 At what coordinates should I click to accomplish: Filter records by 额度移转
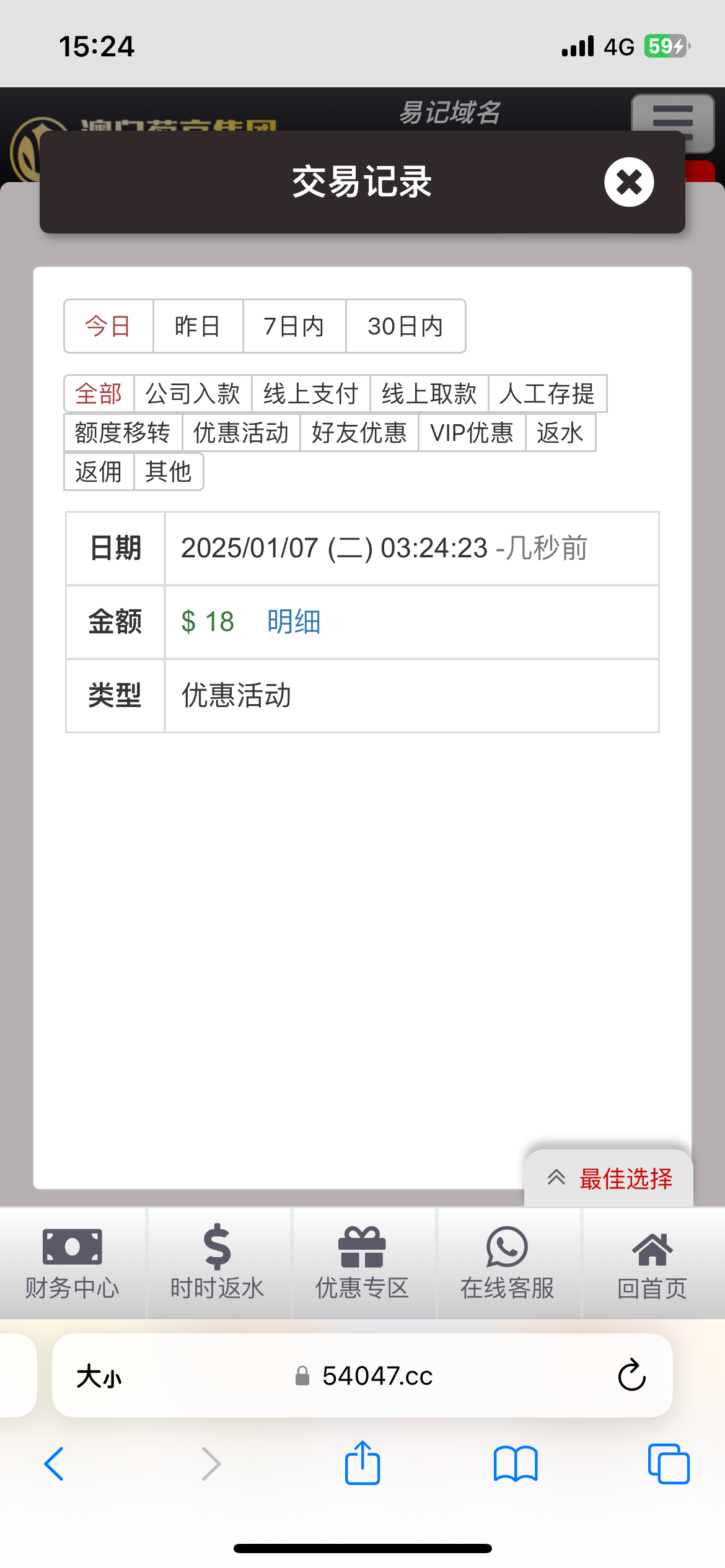click(123, 433)
